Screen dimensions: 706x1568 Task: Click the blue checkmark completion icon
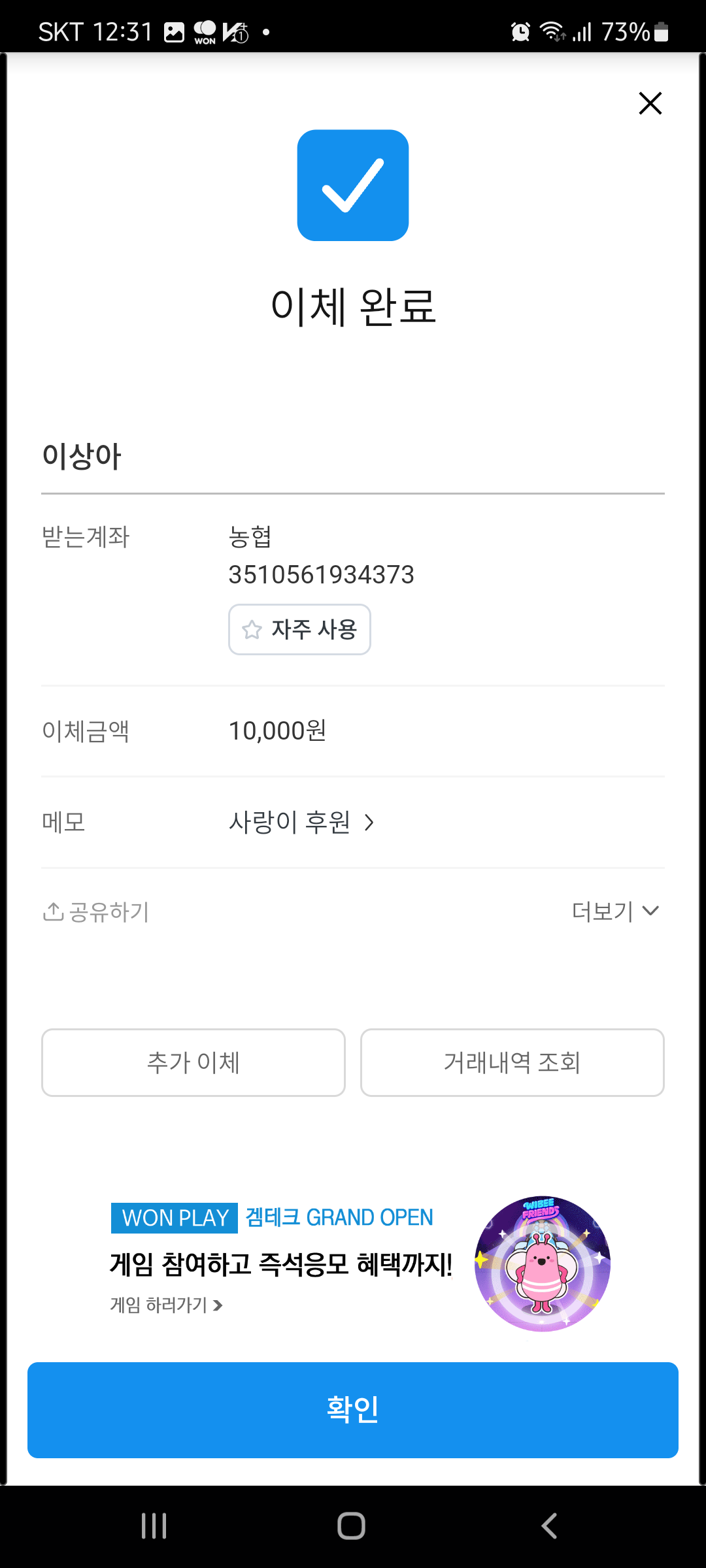352,185
